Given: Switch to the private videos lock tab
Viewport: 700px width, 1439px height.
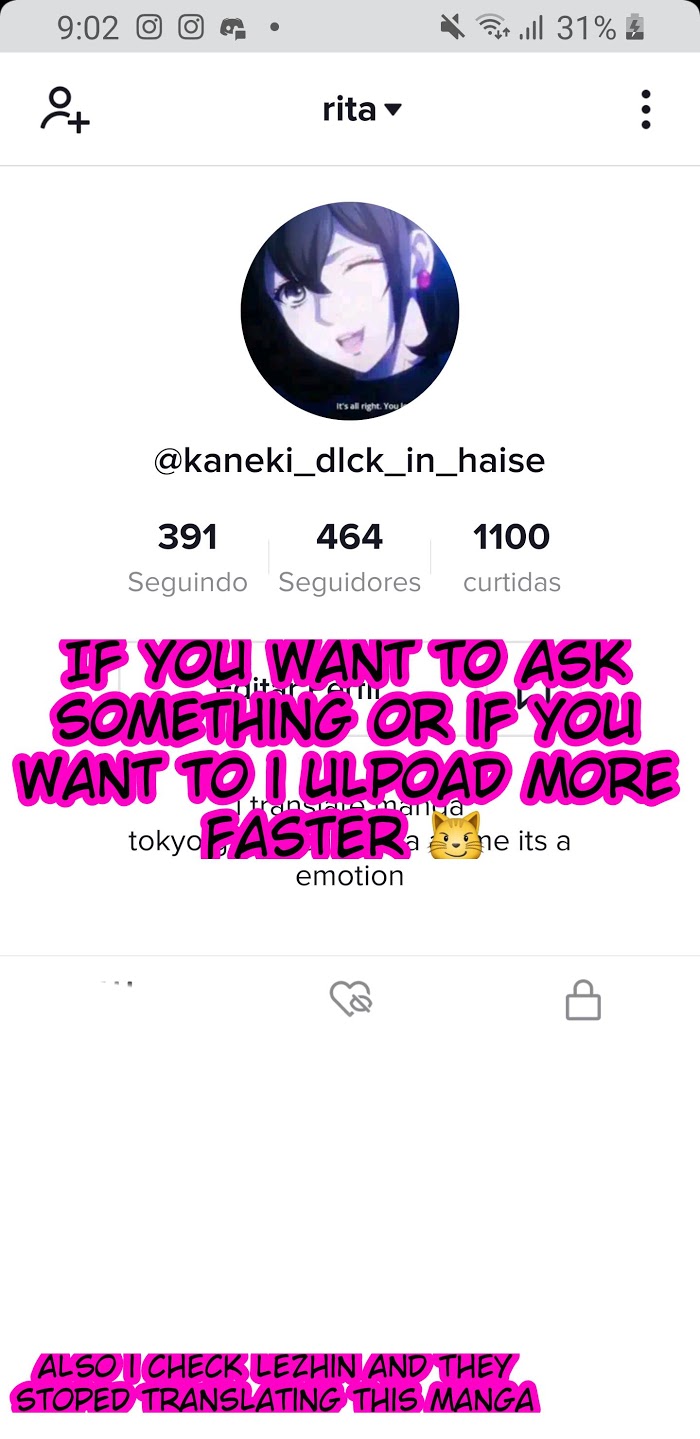Looking at the screenshot, I should pos(583,999).
